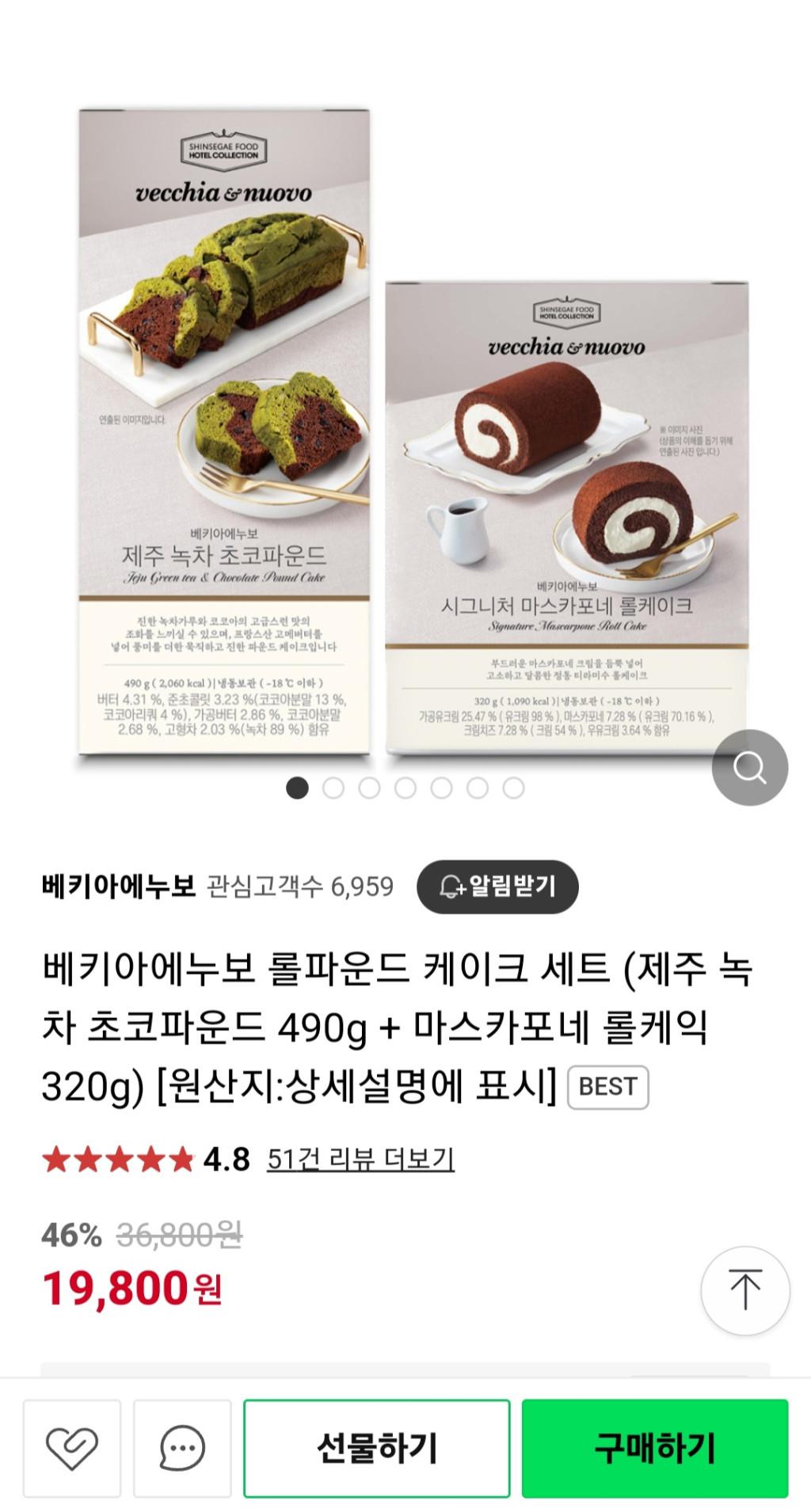Tap the magnifier icon to enlarge product image
This screenshot has width=811, height=1512.
[749, 767]
